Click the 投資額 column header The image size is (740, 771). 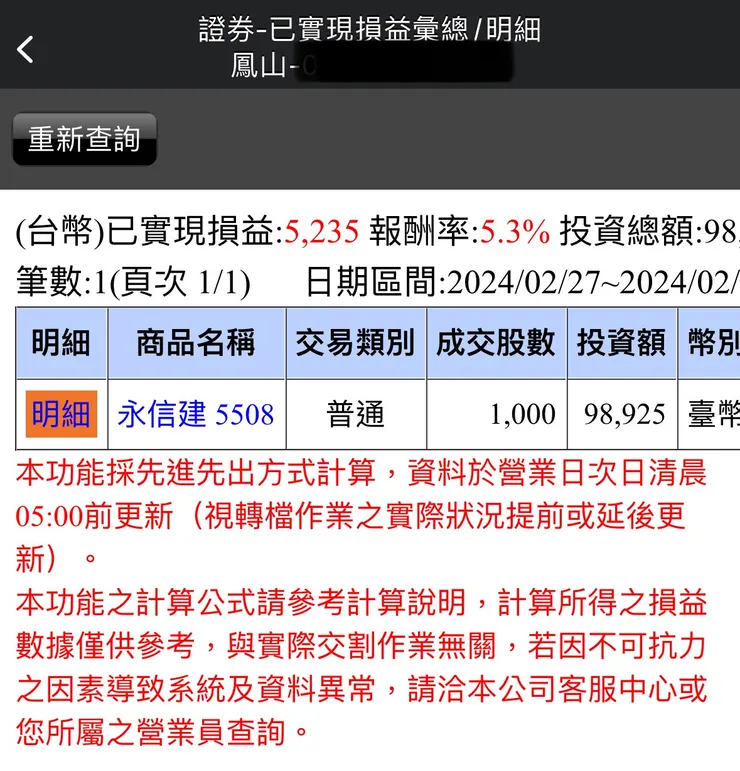click(621, 343)
